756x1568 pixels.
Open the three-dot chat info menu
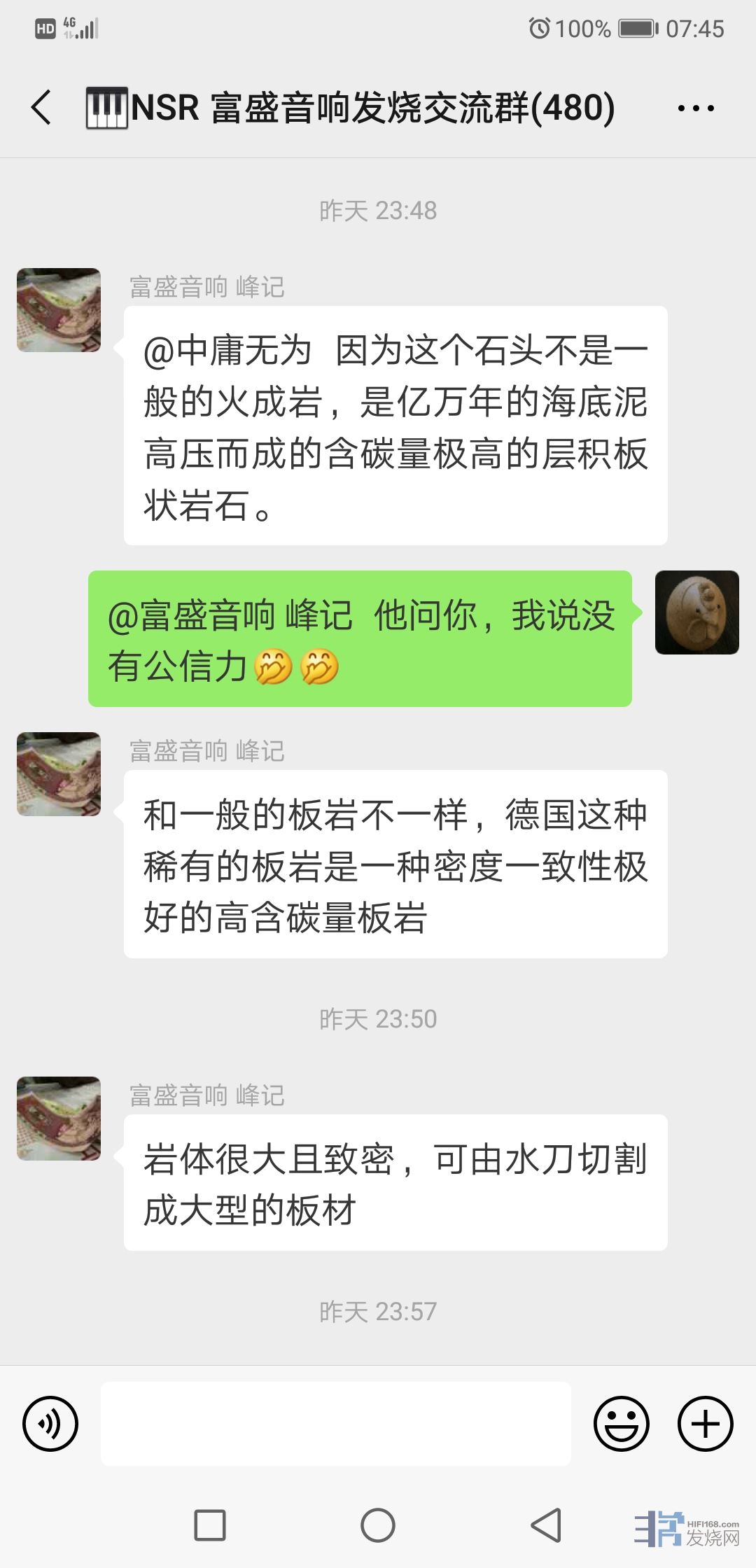tap(696, 108)
